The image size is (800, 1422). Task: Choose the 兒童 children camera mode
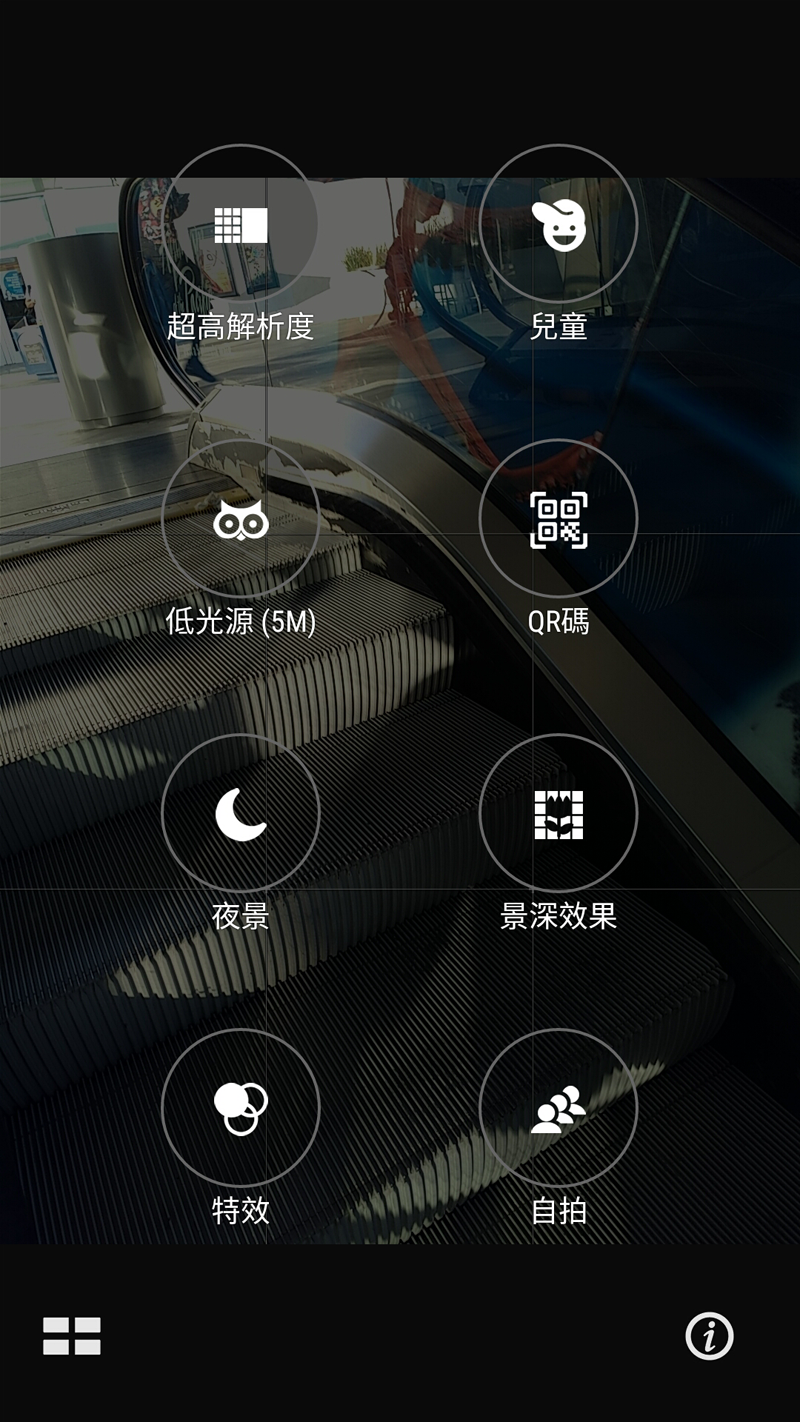coord(558,224)
